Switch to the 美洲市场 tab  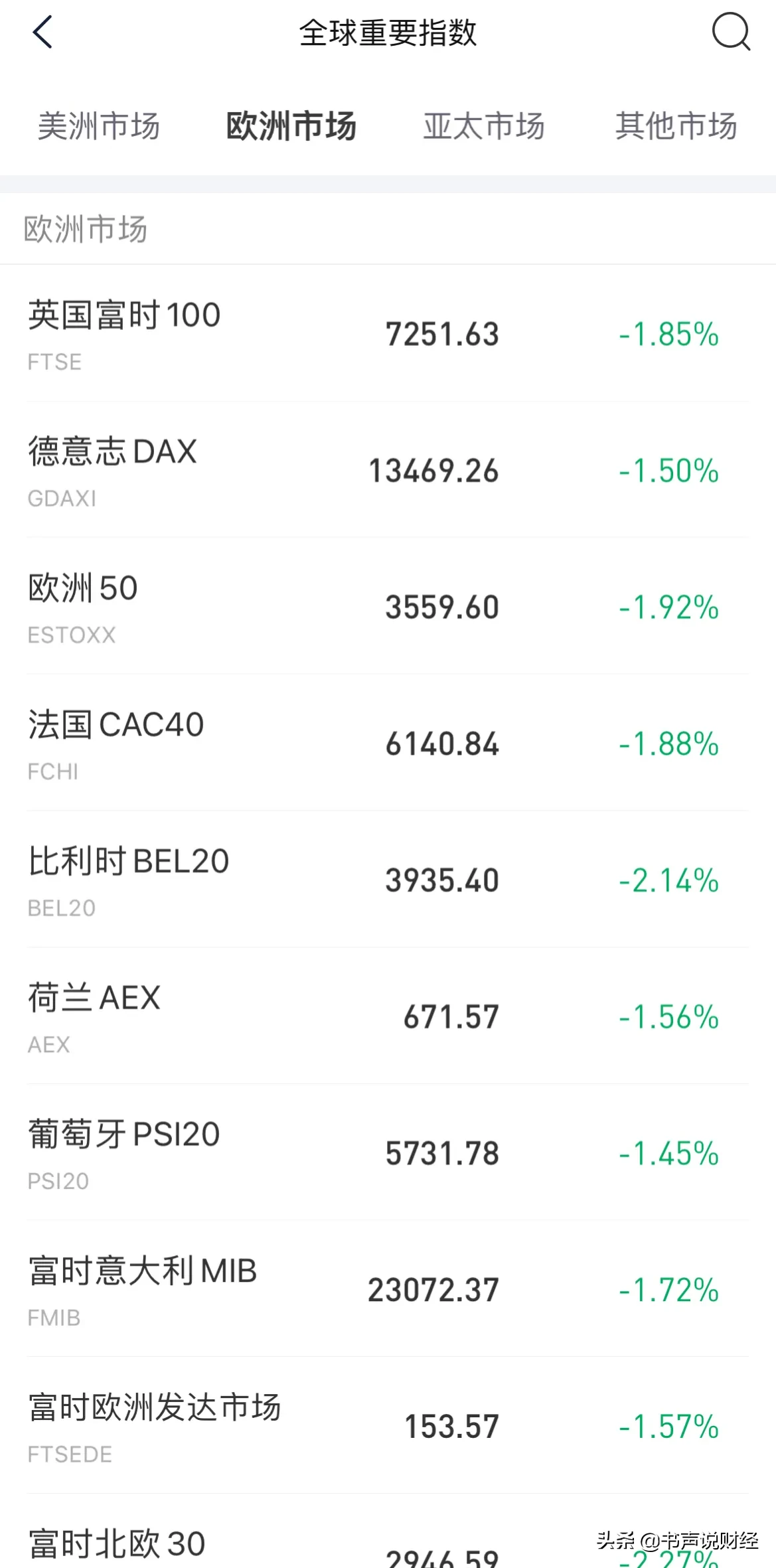tap(99, 126)
